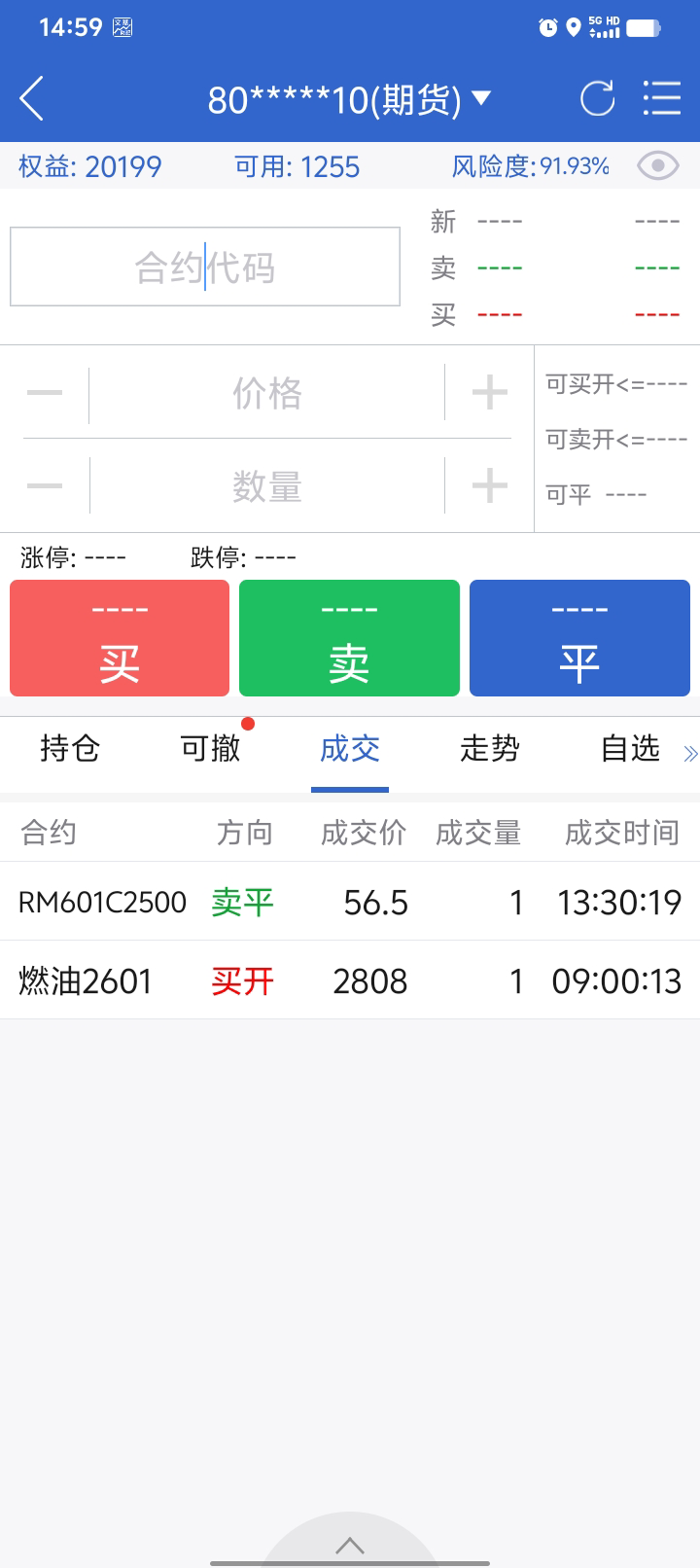Open the account switcher dropdown 80*****10
The height and width of the screenshot is (1568, 700).
pos(349,99)
